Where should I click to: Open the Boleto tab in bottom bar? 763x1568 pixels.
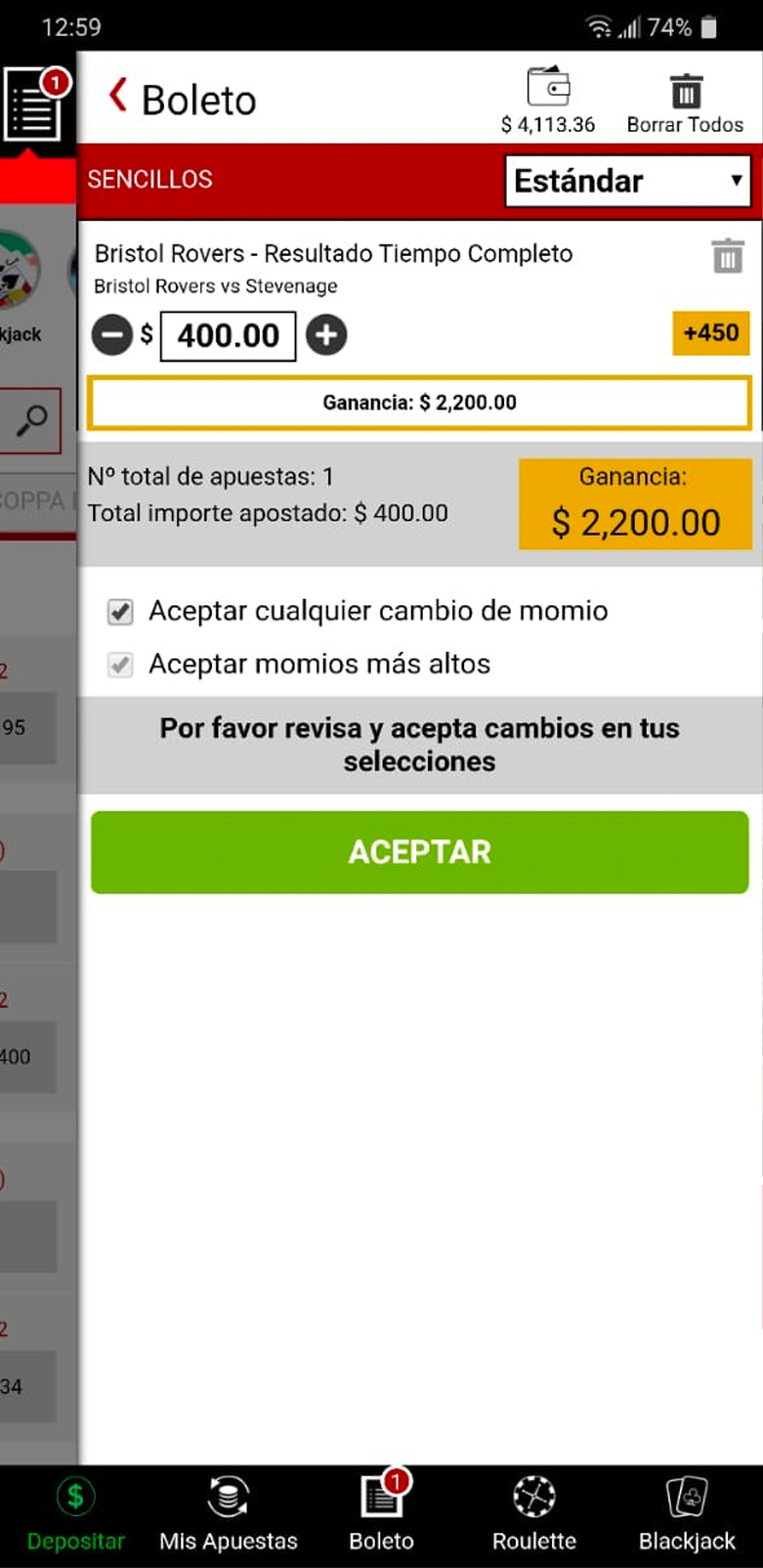(382, 1514)
